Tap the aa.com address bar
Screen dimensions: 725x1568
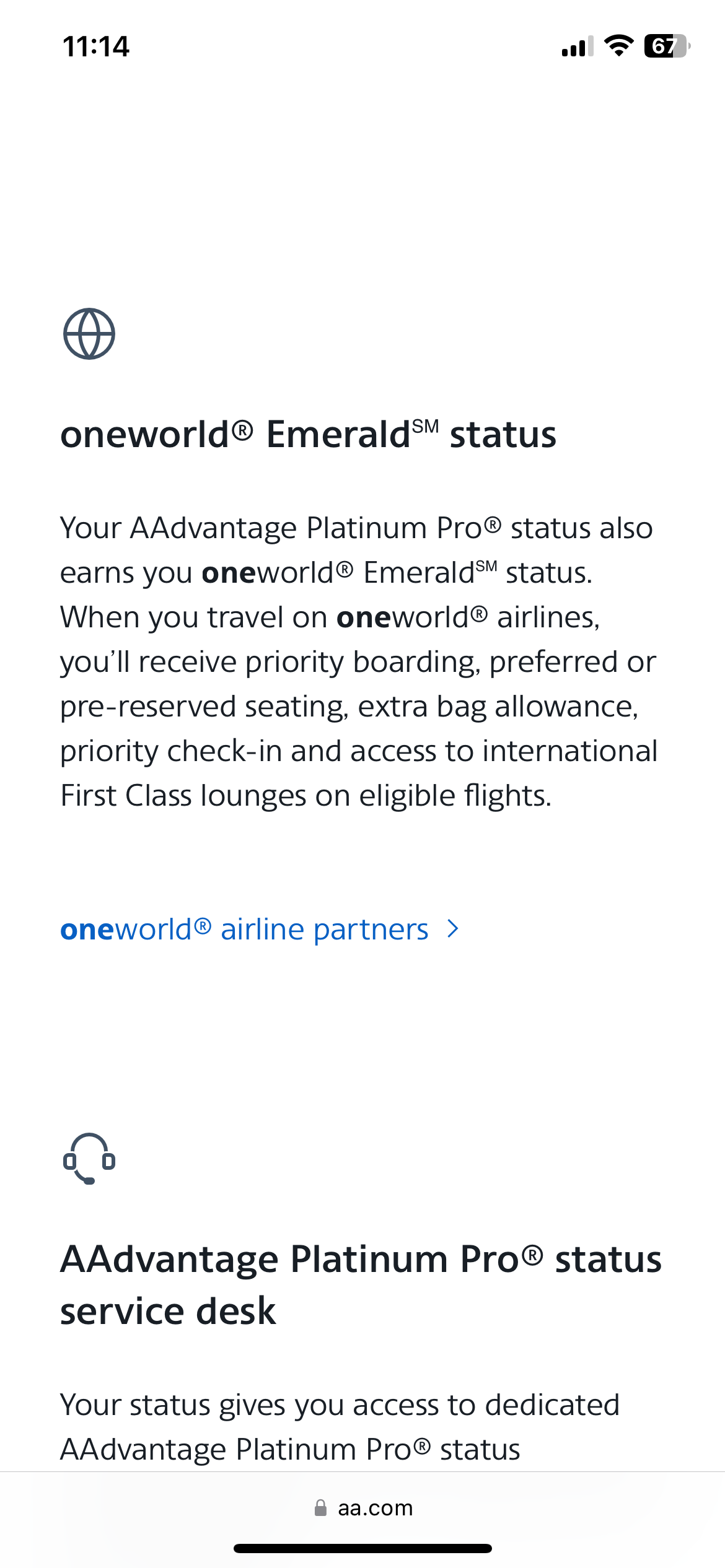pos(364,1508)
